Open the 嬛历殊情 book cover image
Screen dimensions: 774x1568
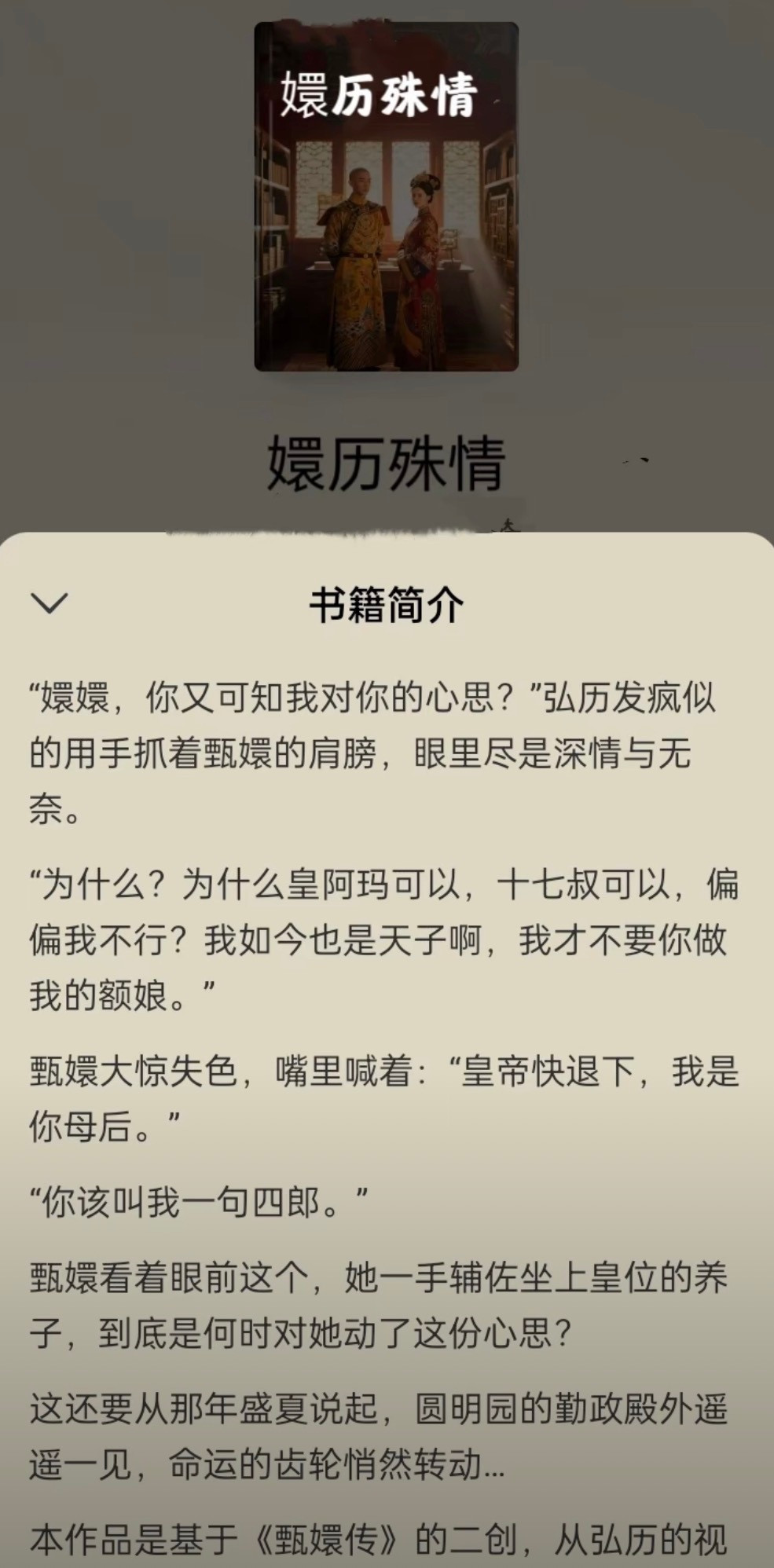click(x=387, y=200)
